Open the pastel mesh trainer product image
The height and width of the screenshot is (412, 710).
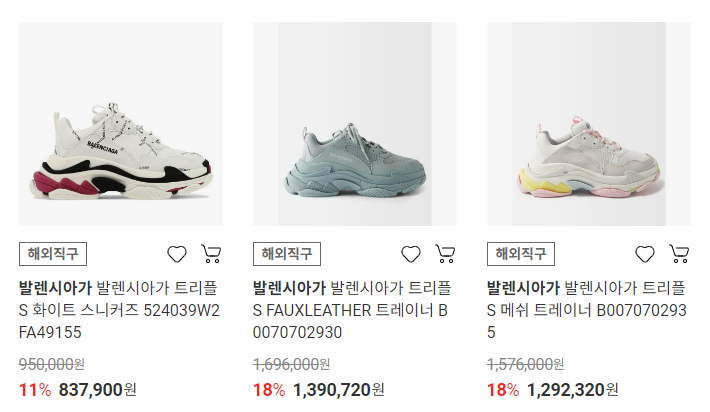[x=588, y=123]
